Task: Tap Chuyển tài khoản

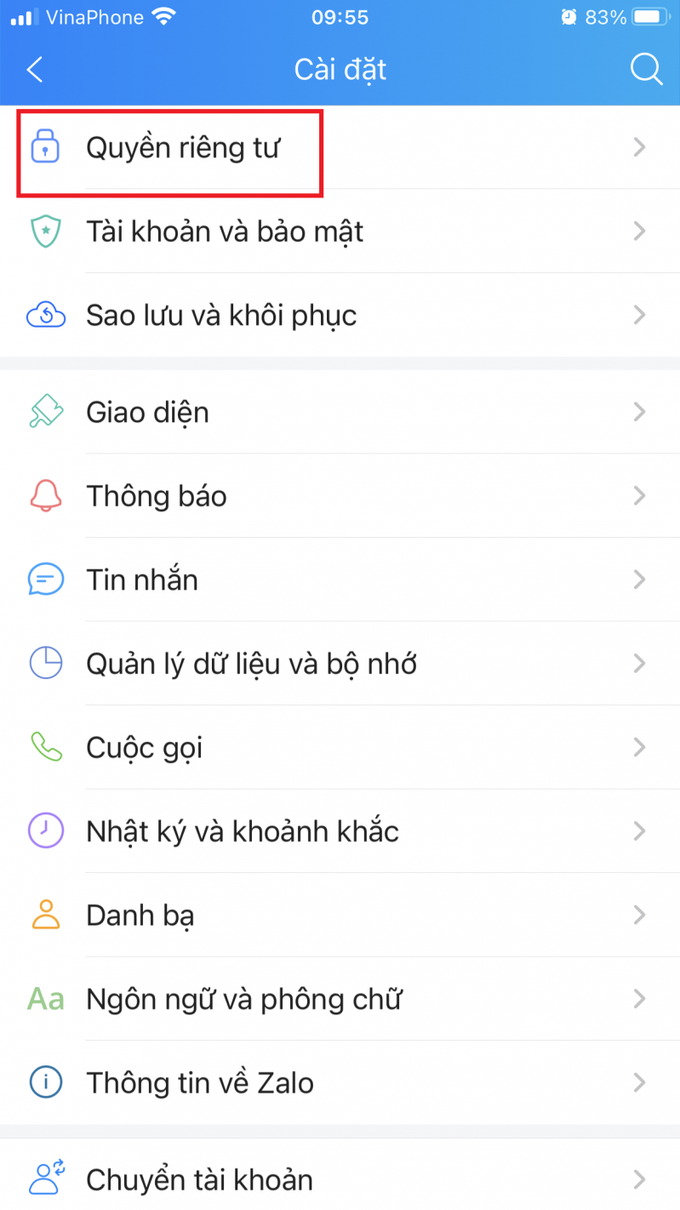Action: point(199,1180)
